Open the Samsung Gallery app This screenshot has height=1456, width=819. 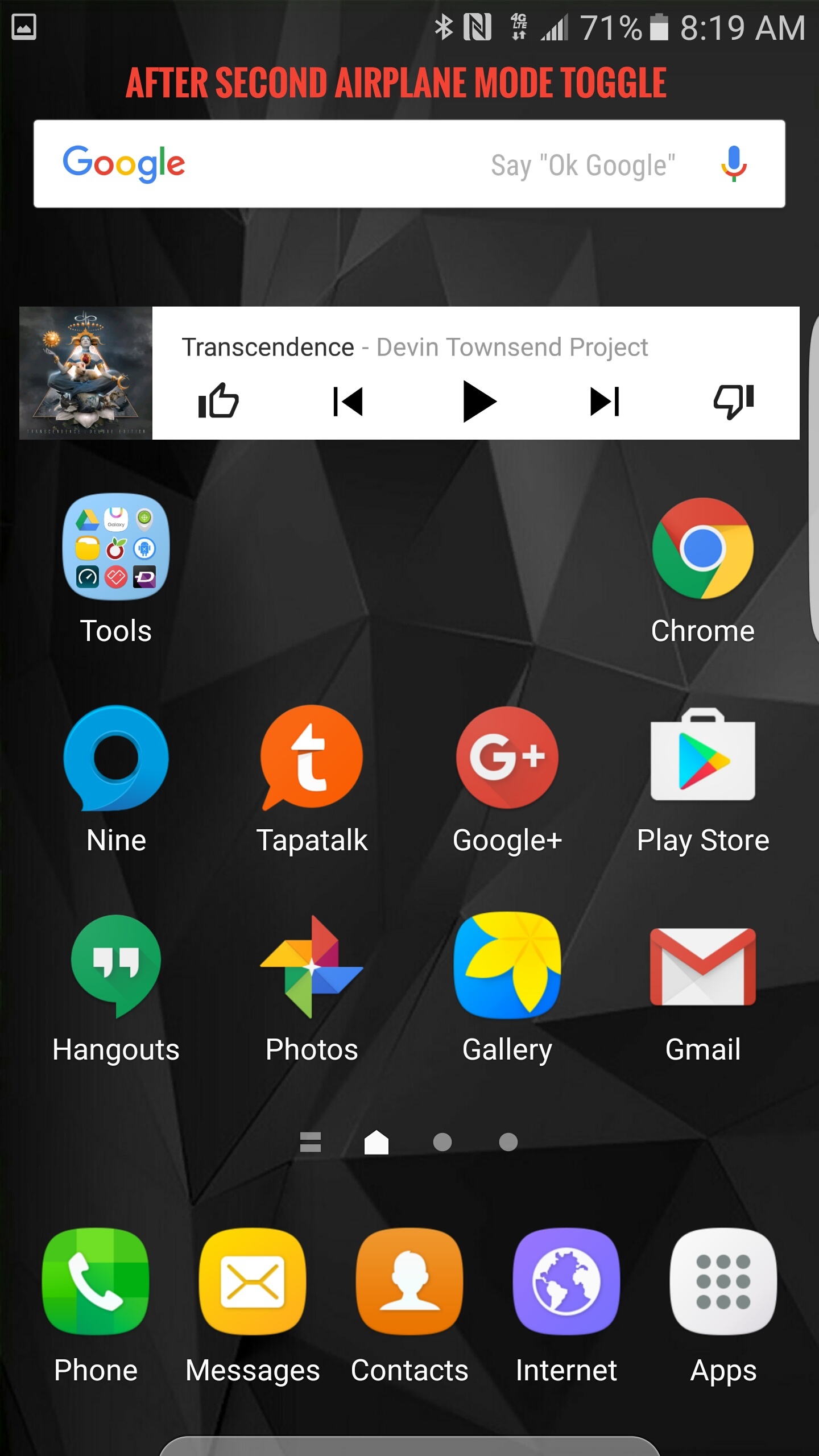click(507, 966)
